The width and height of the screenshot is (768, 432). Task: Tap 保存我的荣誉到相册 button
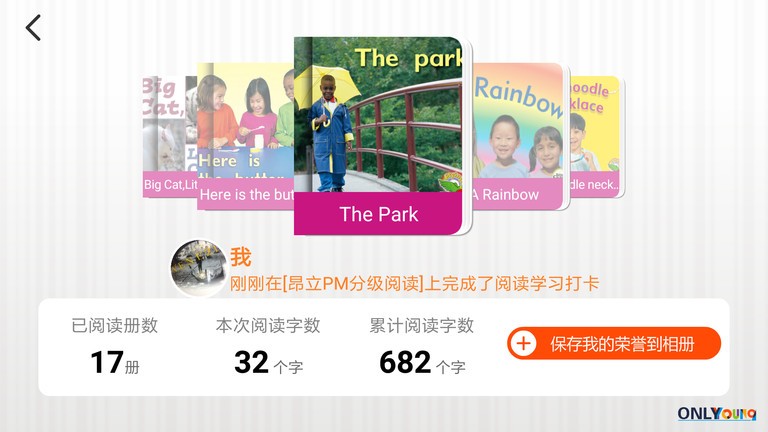click(x=614, y=344)
